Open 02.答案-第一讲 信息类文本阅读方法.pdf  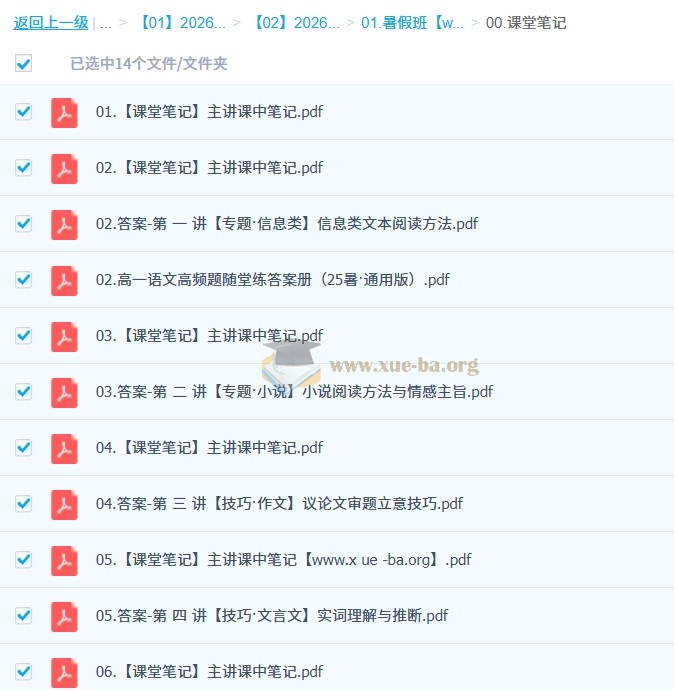[x=287, y=224]
